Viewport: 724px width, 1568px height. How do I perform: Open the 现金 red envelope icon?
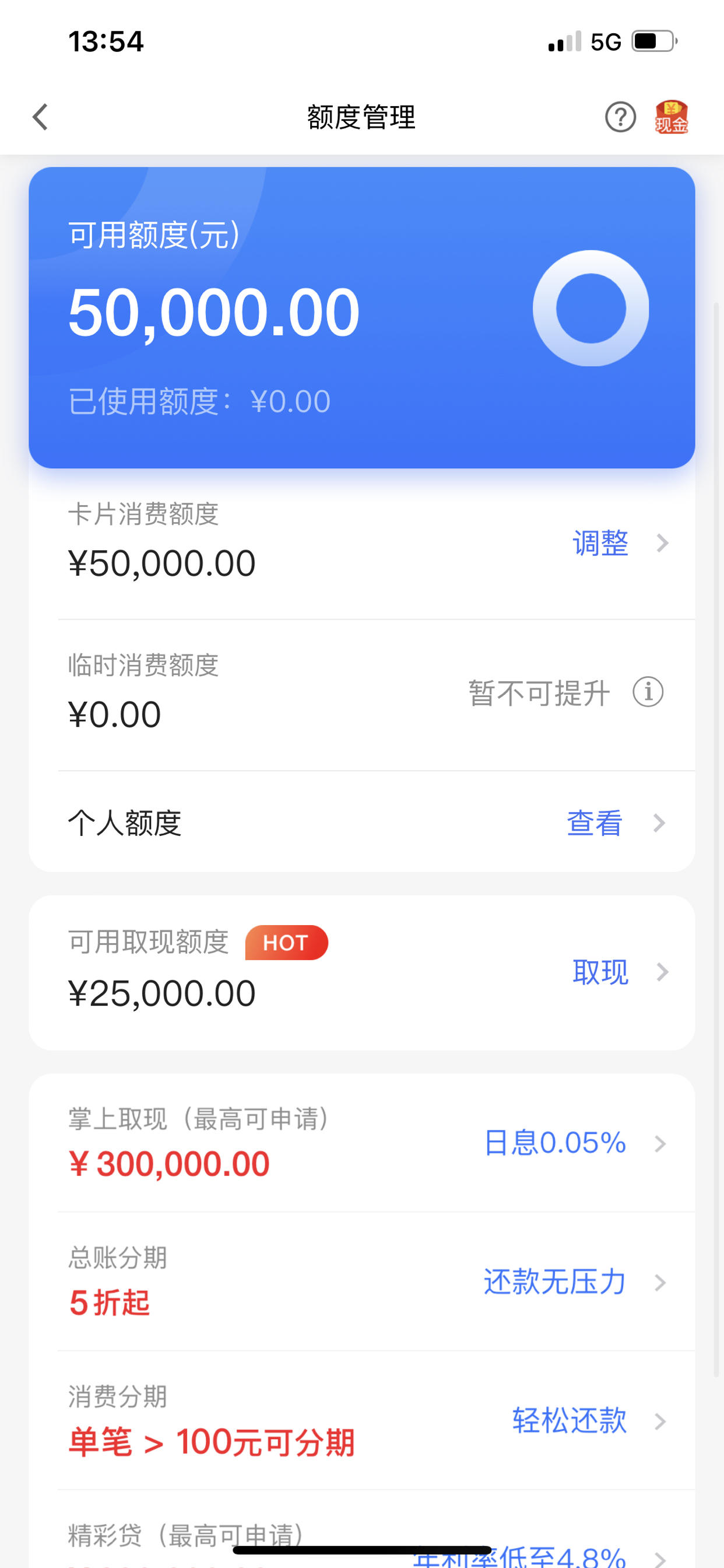tap(671, 117)
